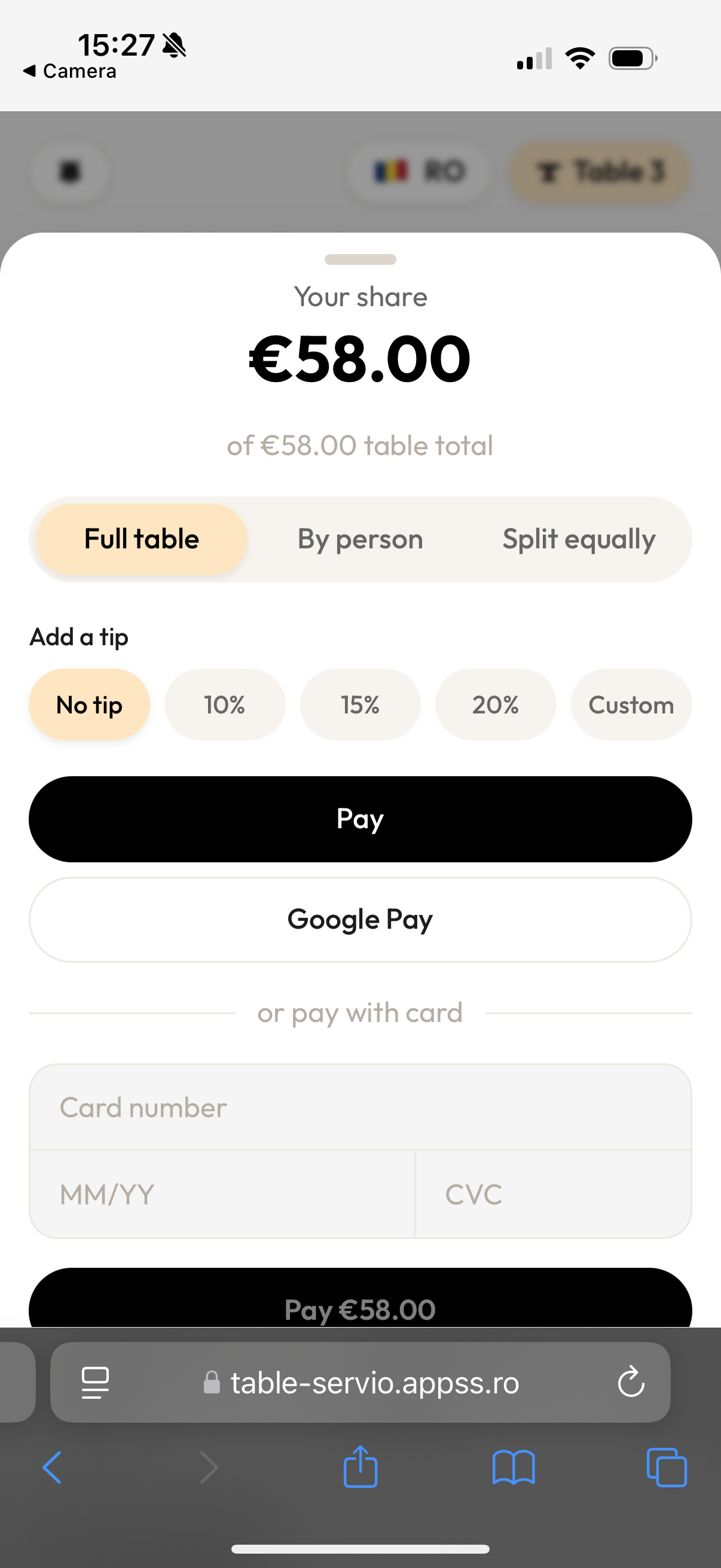Image resolution: width=721 pixels, height=1568 pixels.
Task: Tap the padlock icon in the URL bar
Action: coord(212,1383)
